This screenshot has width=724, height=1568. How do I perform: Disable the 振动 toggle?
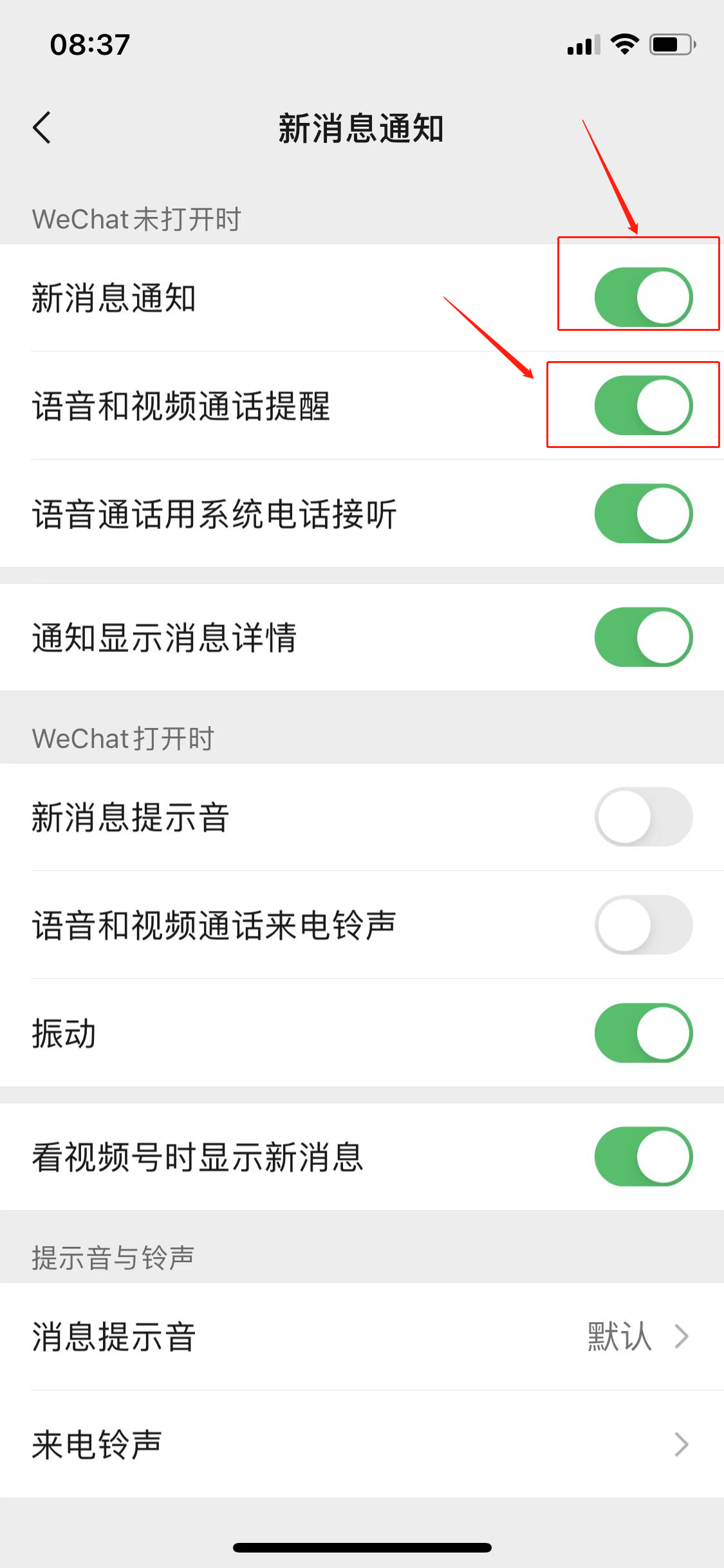click(x=643, y=1033)
